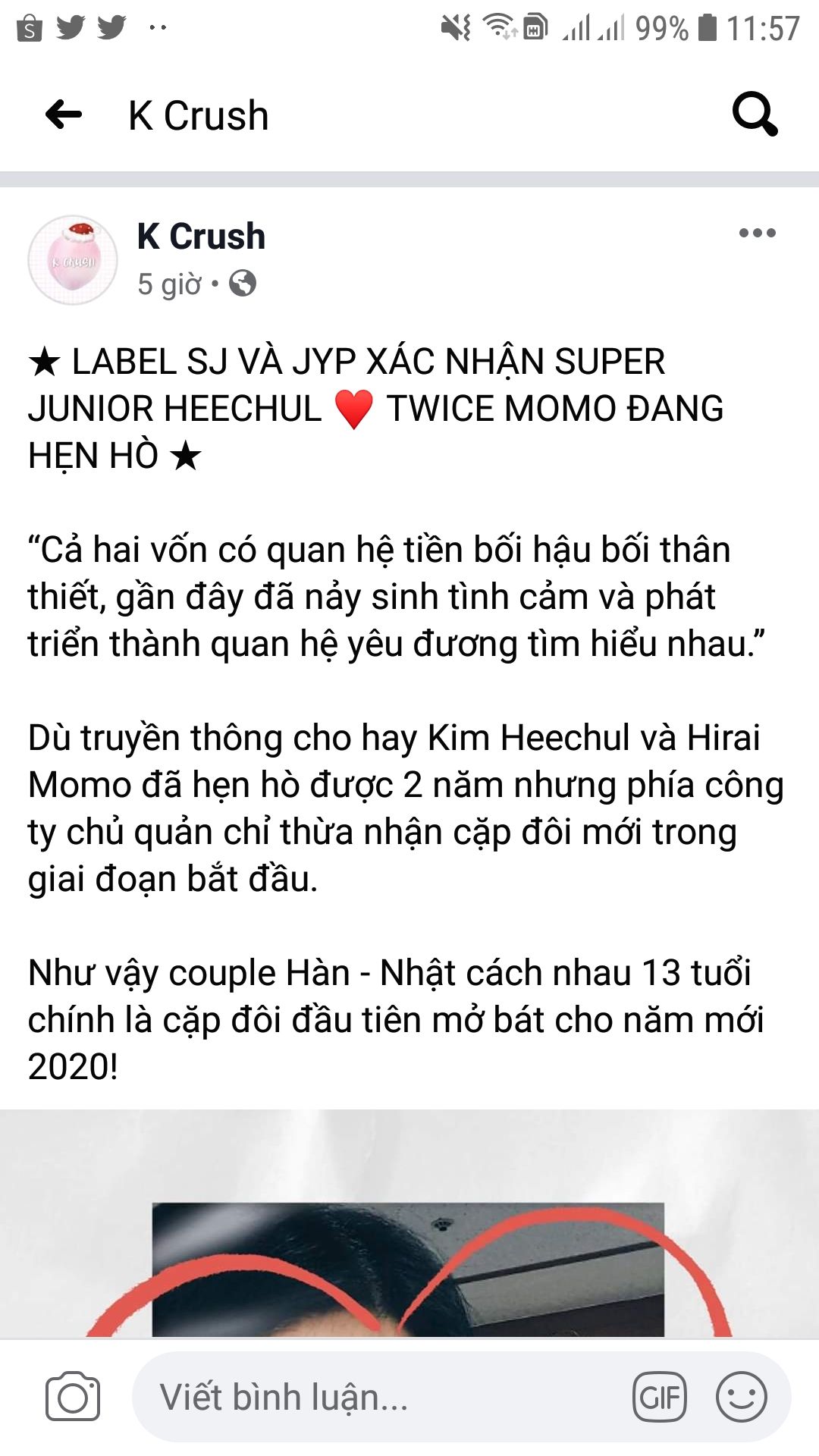The height and width of the screenshot is (1456, 819).
Task: Open K Crush profile picture
Action: click(73, 260)
